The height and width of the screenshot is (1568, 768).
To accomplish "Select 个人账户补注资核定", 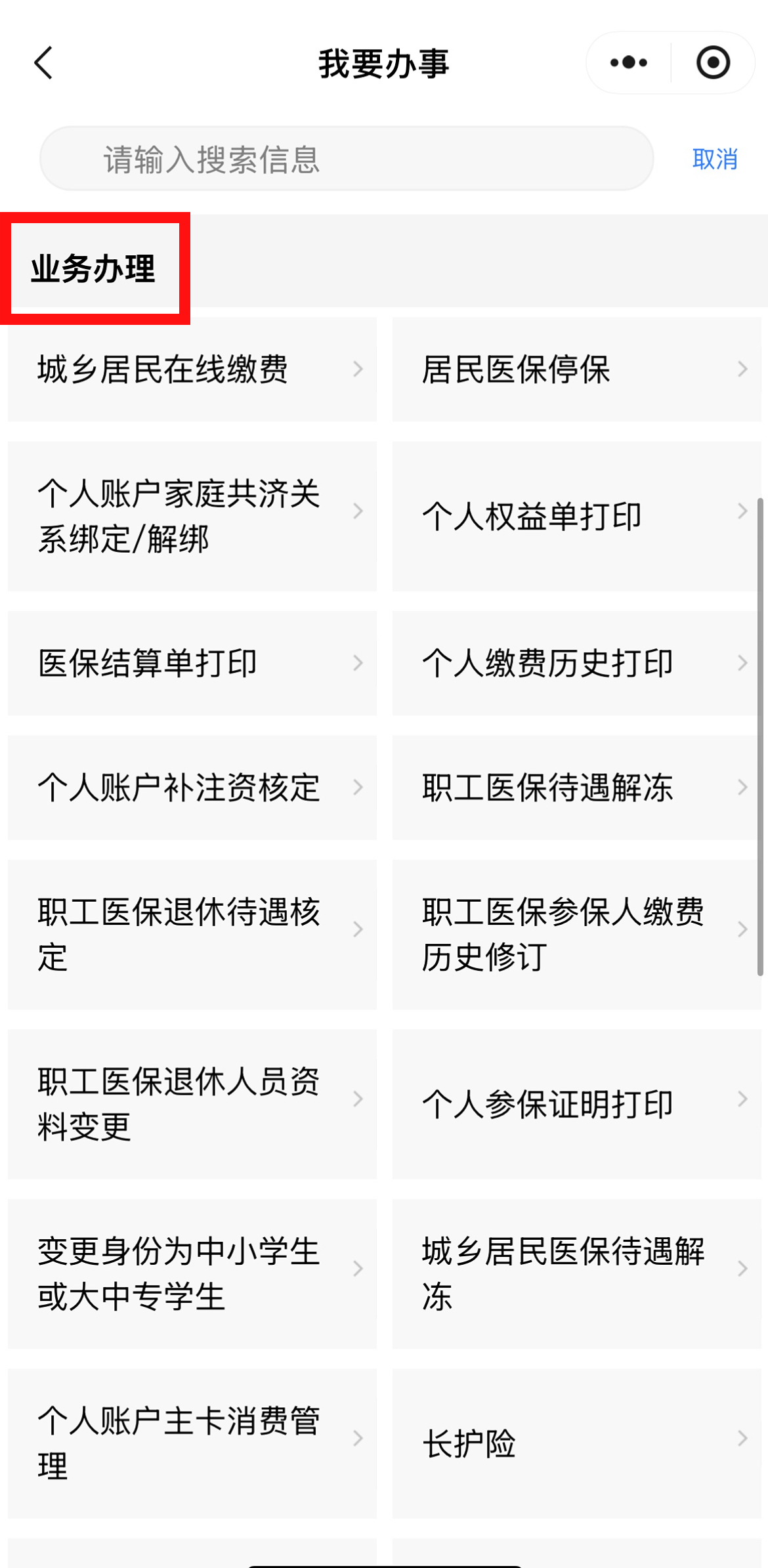I will (192, 787).
